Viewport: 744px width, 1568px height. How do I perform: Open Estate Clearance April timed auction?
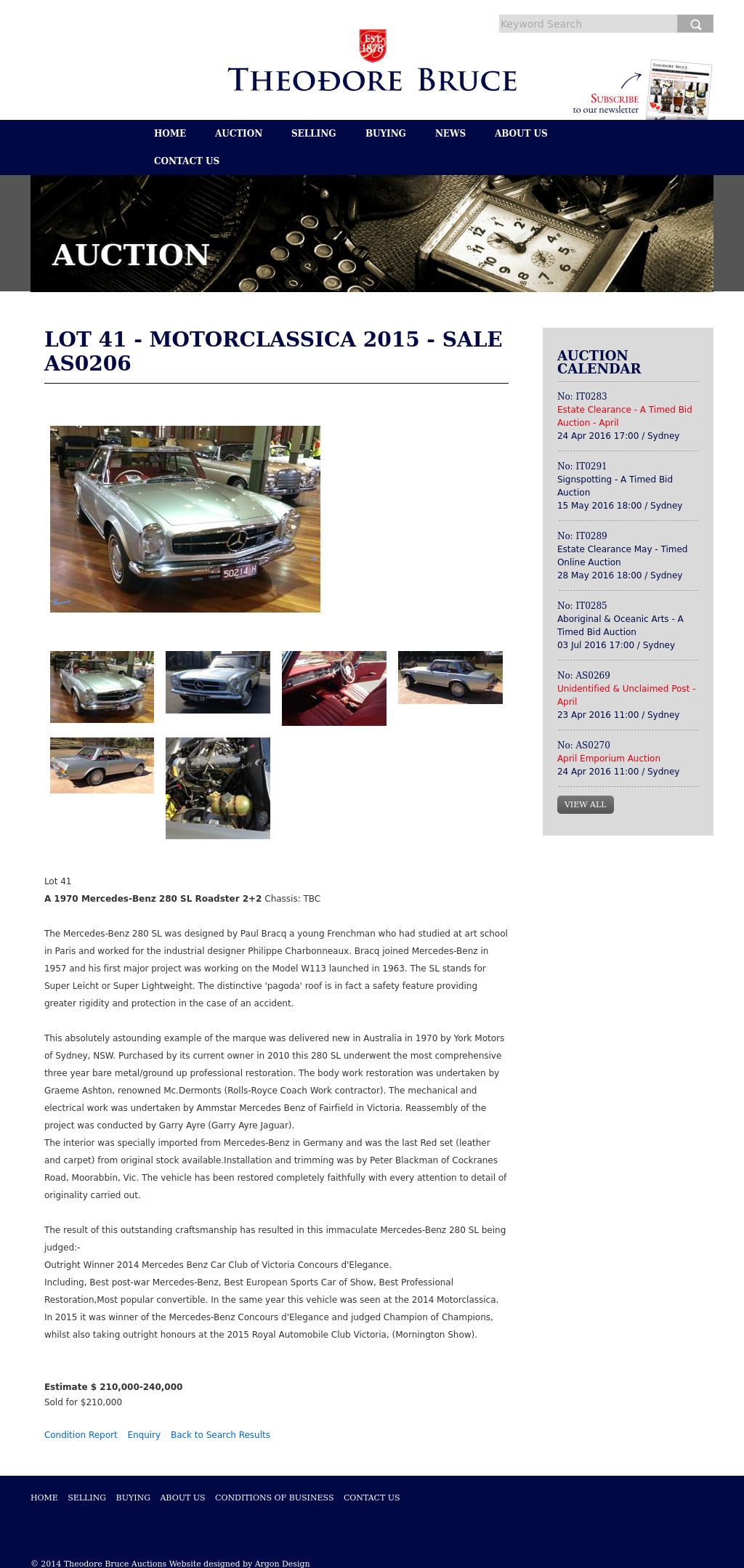624,416
